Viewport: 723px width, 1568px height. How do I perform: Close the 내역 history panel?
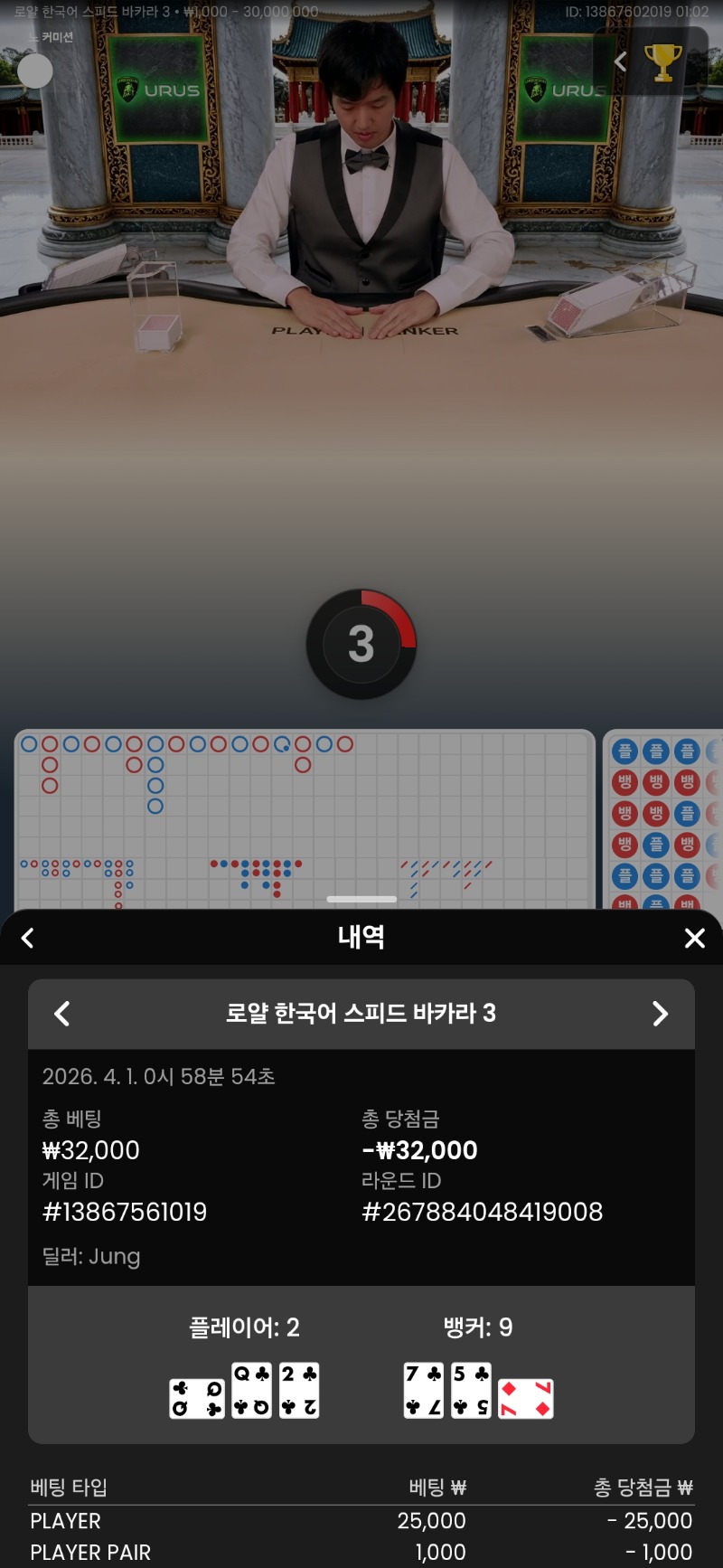[694, 938]
